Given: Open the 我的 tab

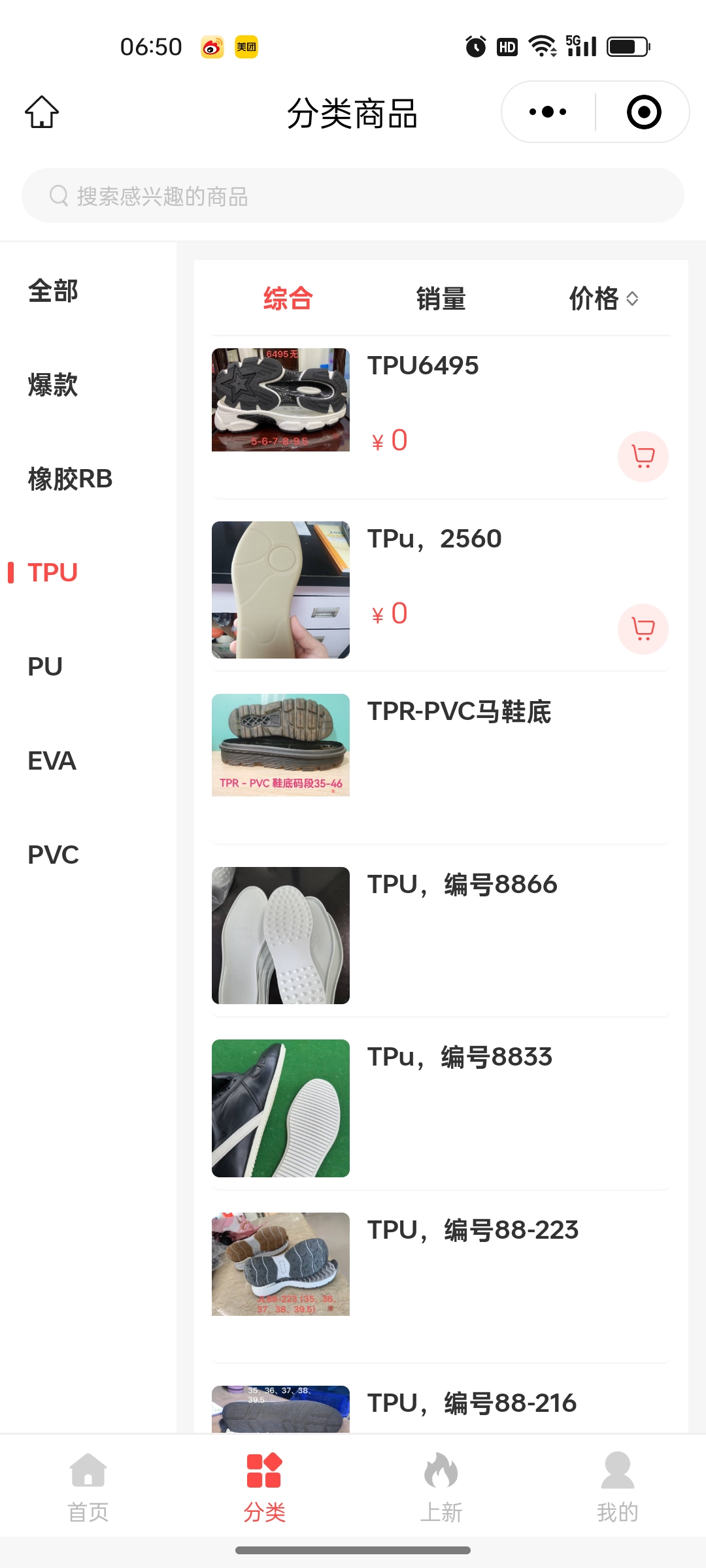Looking at the screenshot, I should point(617,1484).
